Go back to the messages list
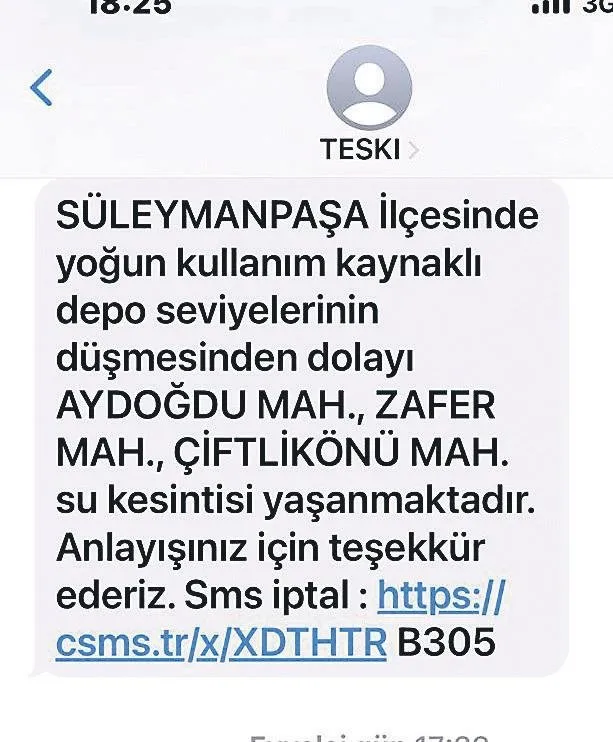The width and height of the screenshot is (613, 742). 41,88
